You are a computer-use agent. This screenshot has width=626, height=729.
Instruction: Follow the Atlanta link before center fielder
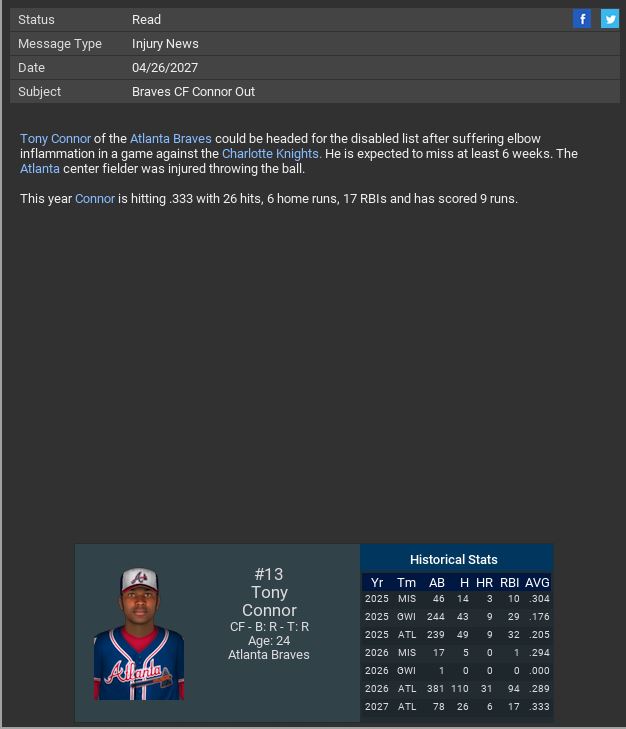pyautogui.click(x=40, y=168)
